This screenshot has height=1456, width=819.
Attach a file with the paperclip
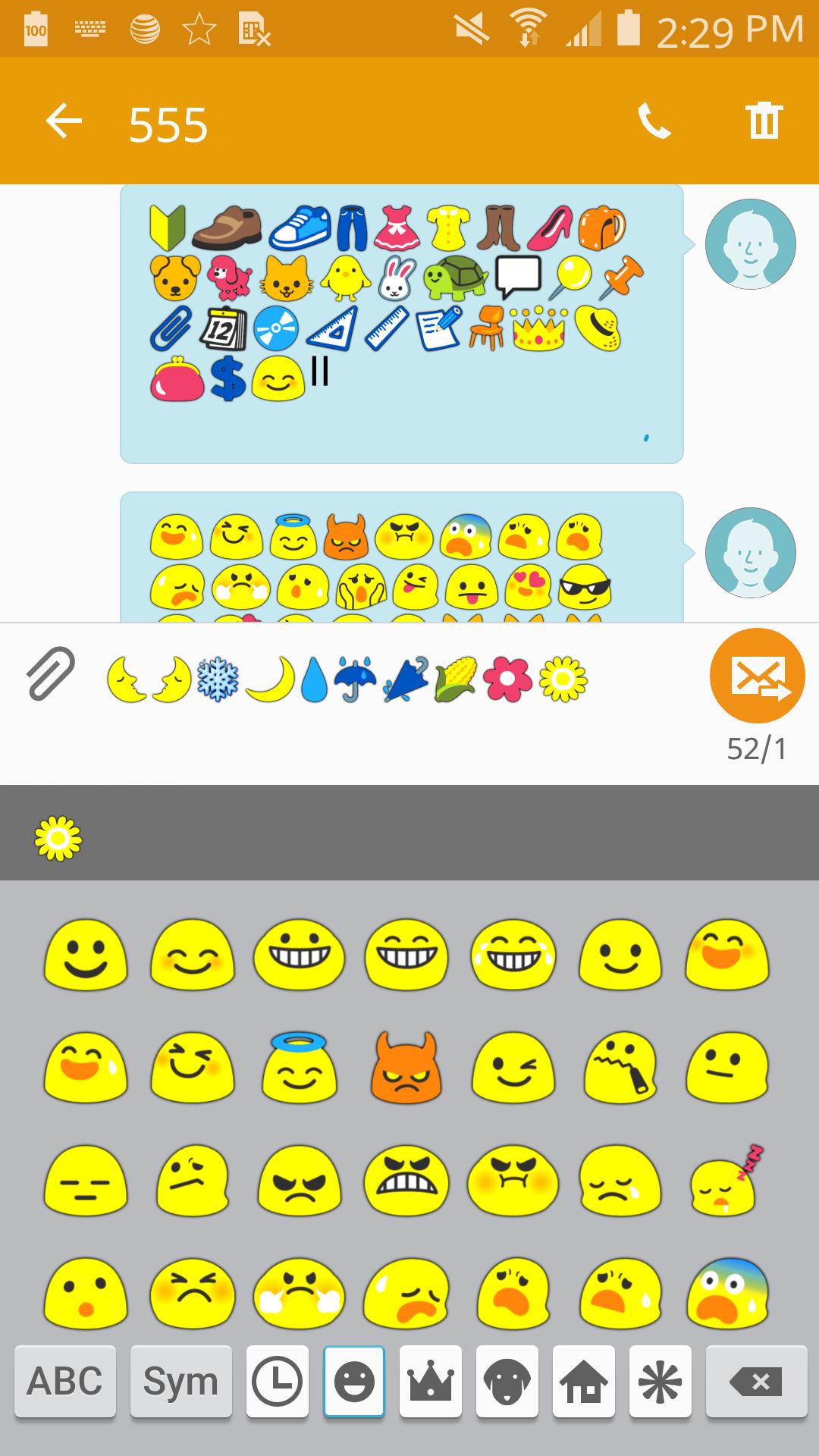coord(51,673)
